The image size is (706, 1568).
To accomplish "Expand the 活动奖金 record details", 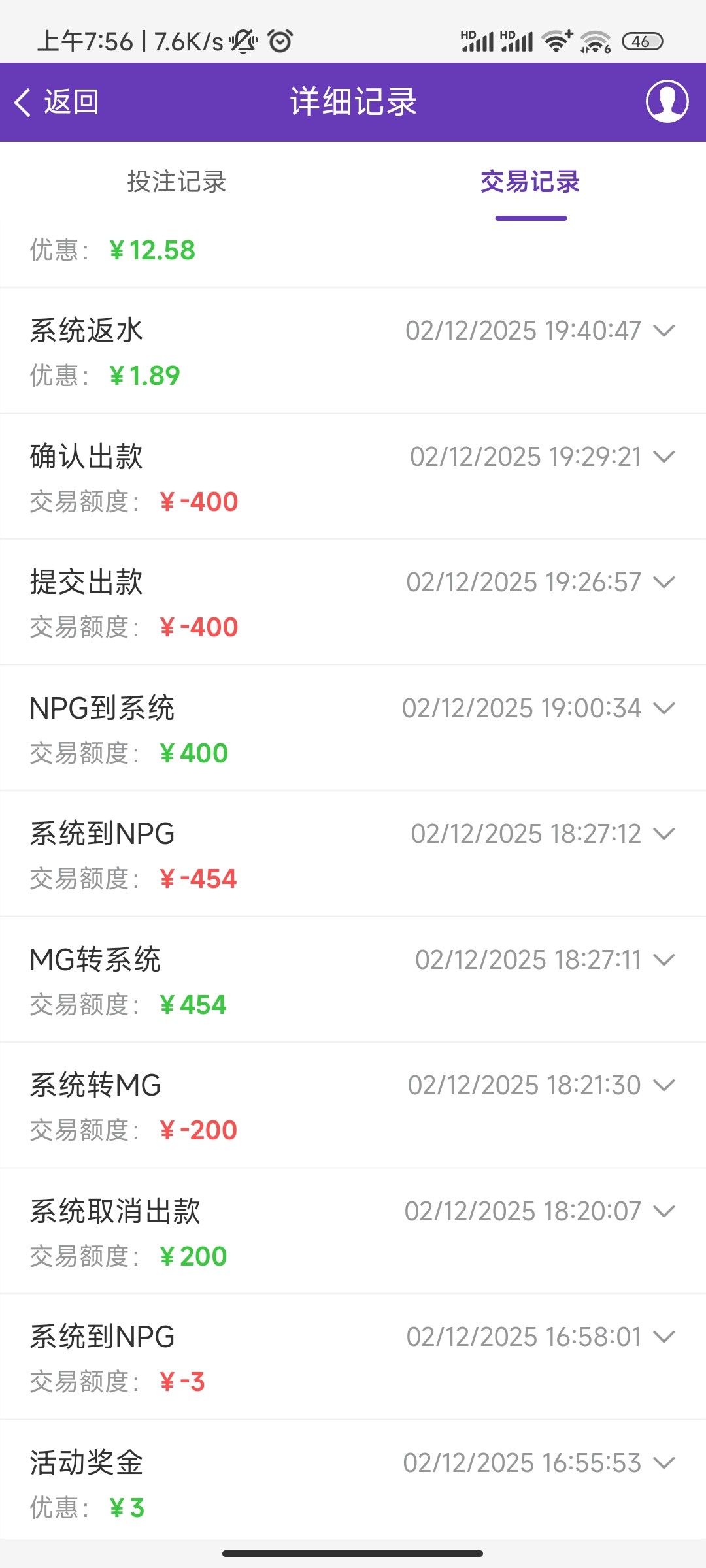I will coord(664,1463).
